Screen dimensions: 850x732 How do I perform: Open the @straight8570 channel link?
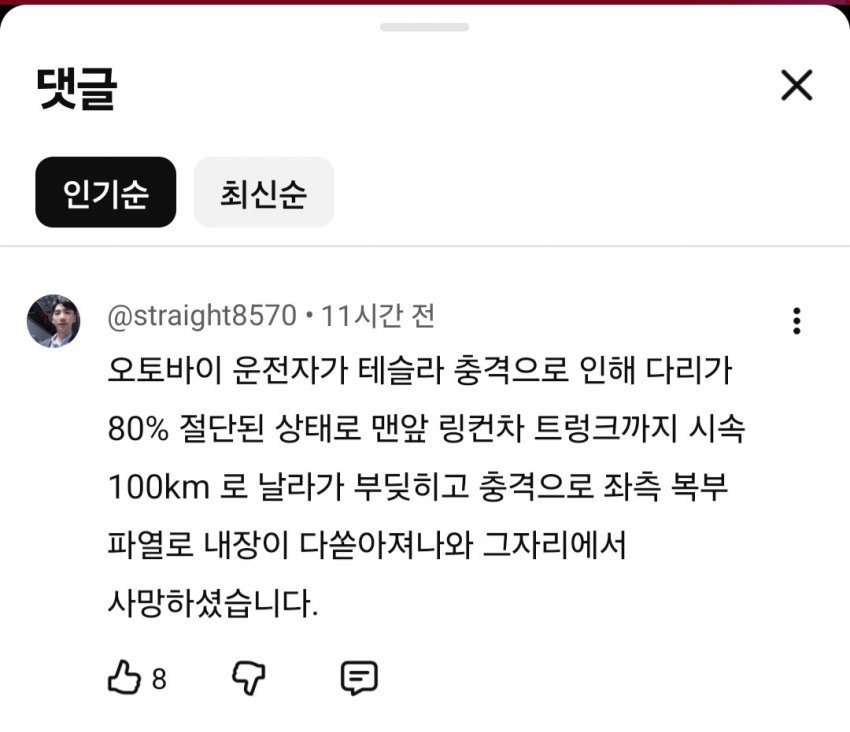point(202,317)
